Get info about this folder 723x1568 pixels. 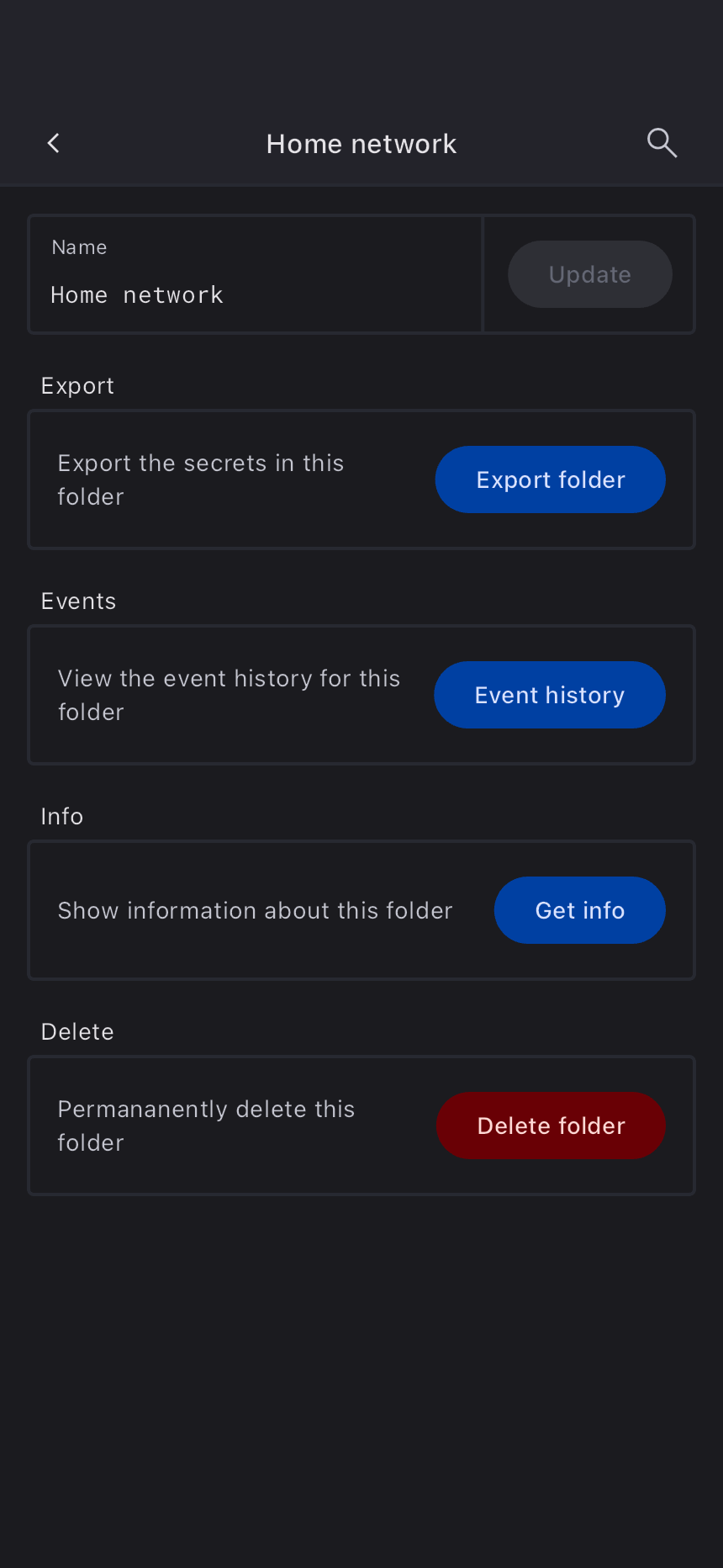point(579,910)
